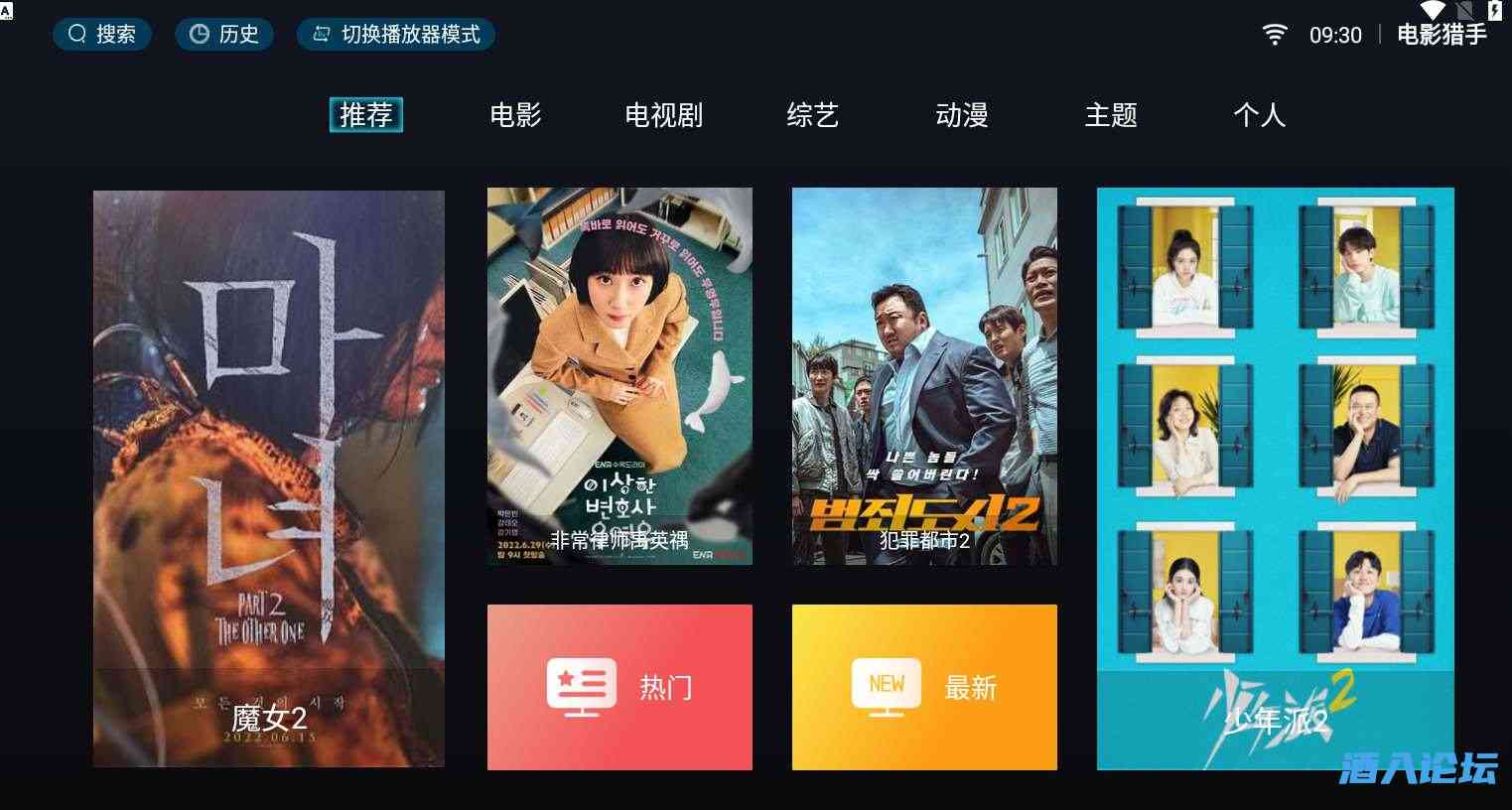Screen dimensions: 1512x810
Task: Open the 魔女2 movie poster
Action: 269,477
